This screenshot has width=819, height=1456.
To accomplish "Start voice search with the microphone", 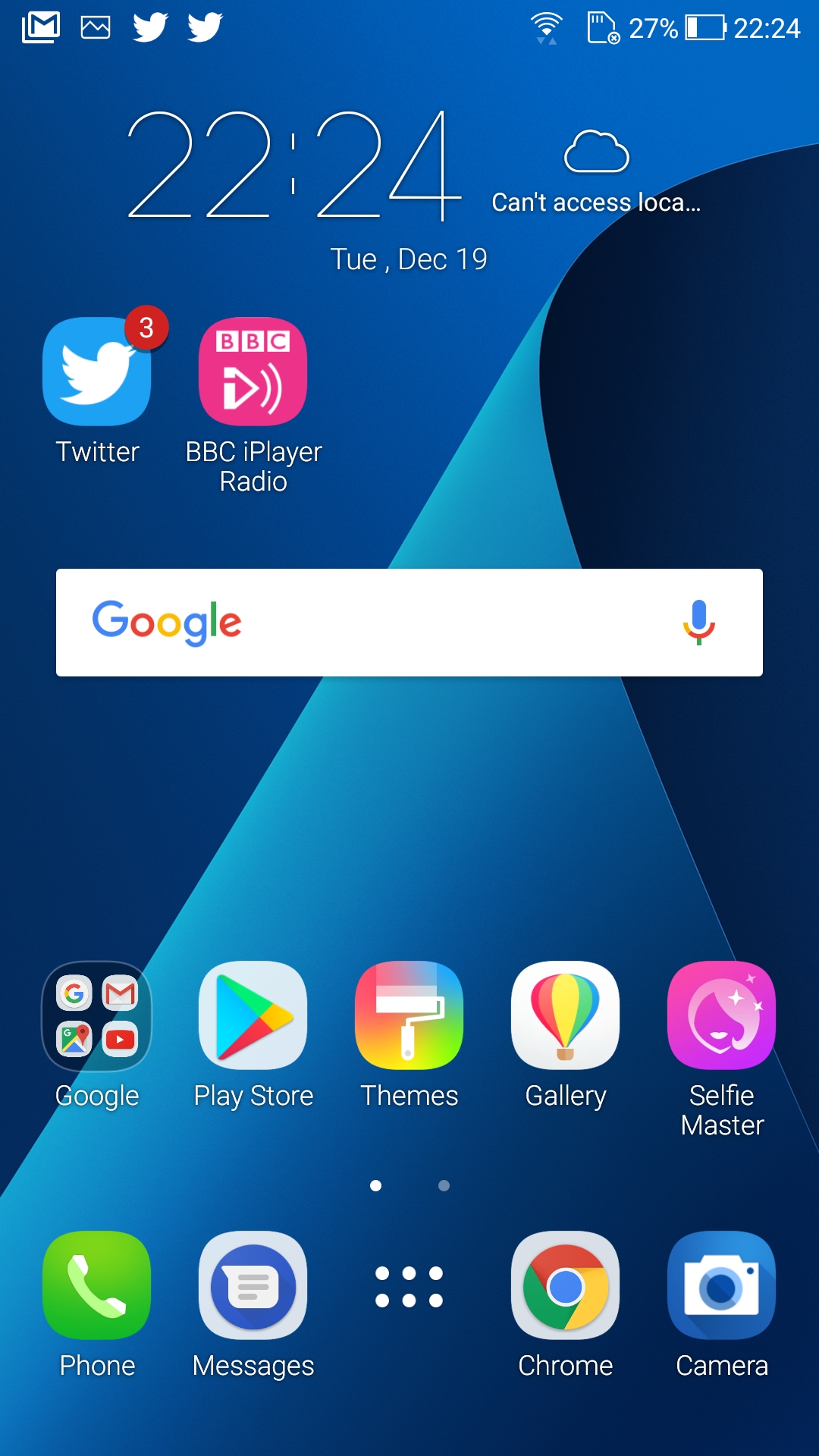I will click(699, 623).
